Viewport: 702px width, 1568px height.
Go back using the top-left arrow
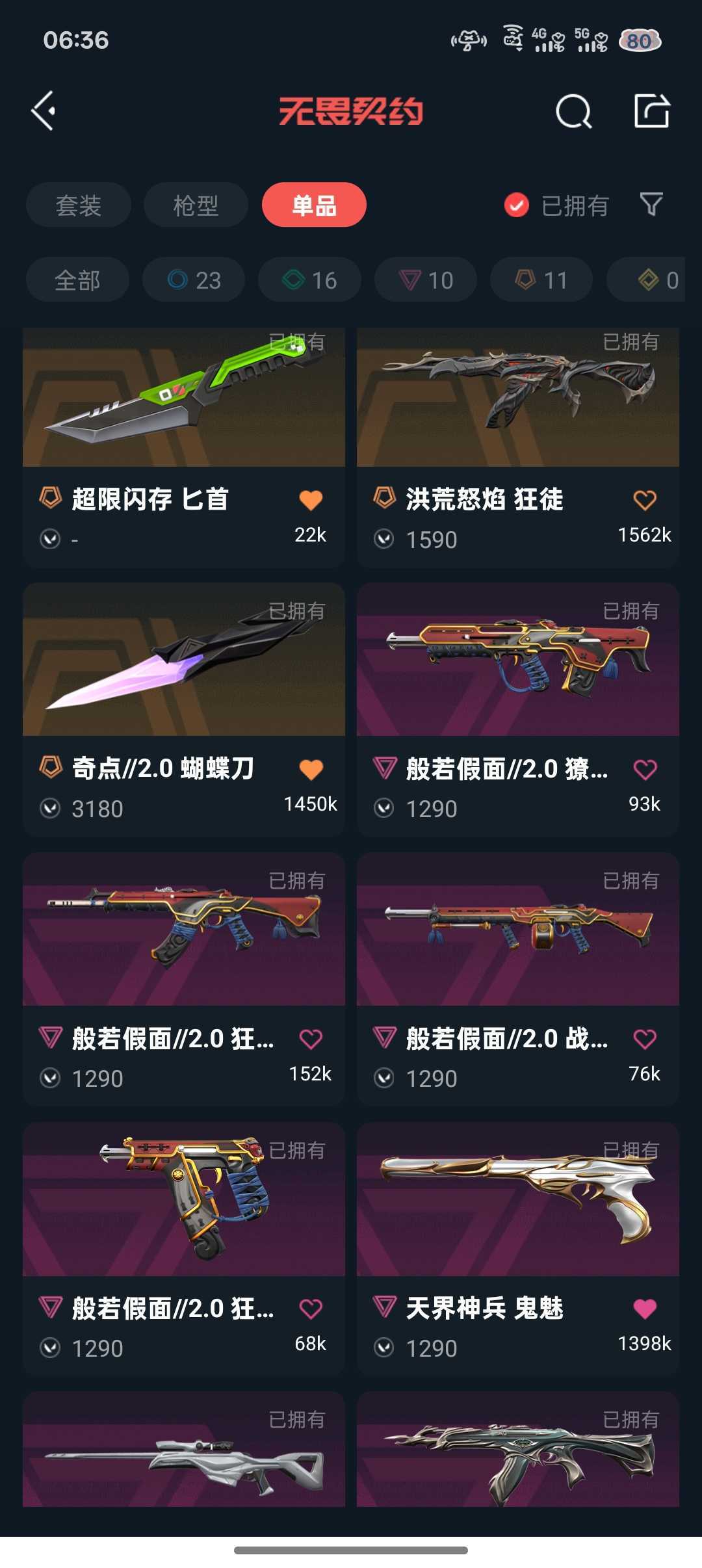point(44,111)
